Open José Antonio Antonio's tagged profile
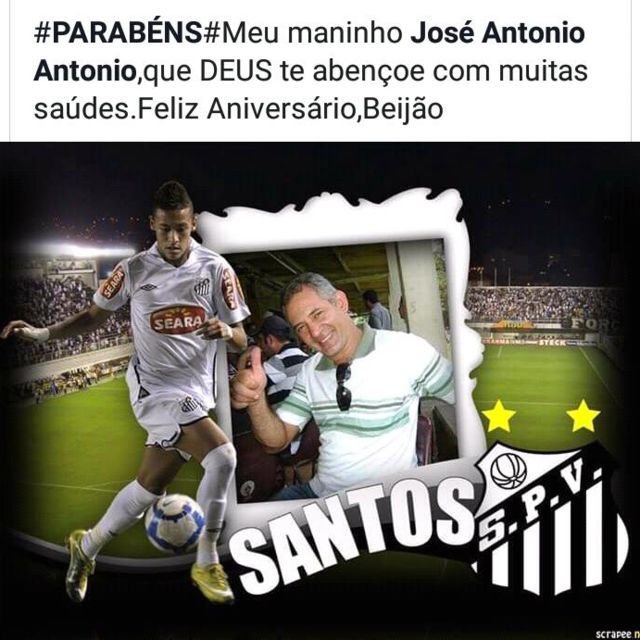The height and width of the screenshot is (640, 640). point(498,33)
